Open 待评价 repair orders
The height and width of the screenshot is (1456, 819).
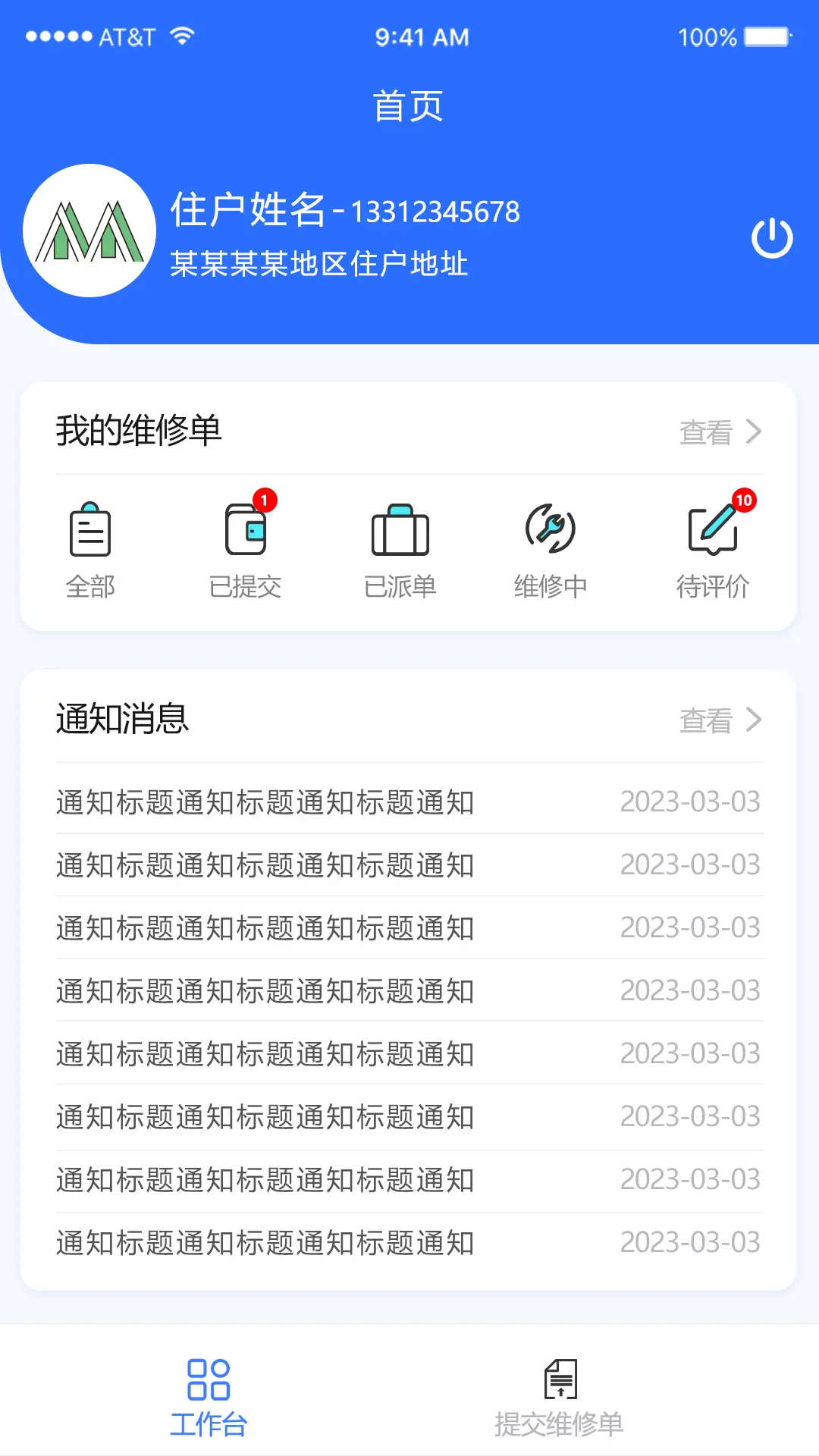point(713,550)
